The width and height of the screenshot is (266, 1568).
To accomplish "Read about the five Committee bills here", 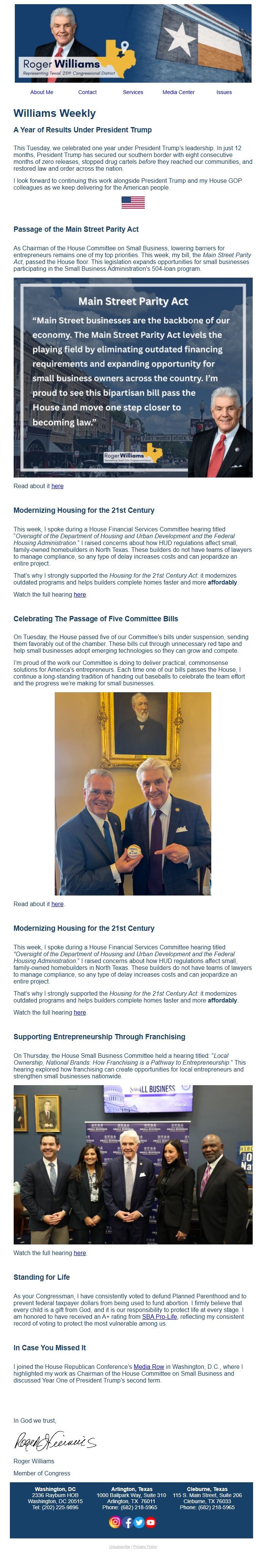I will [57, 905].
